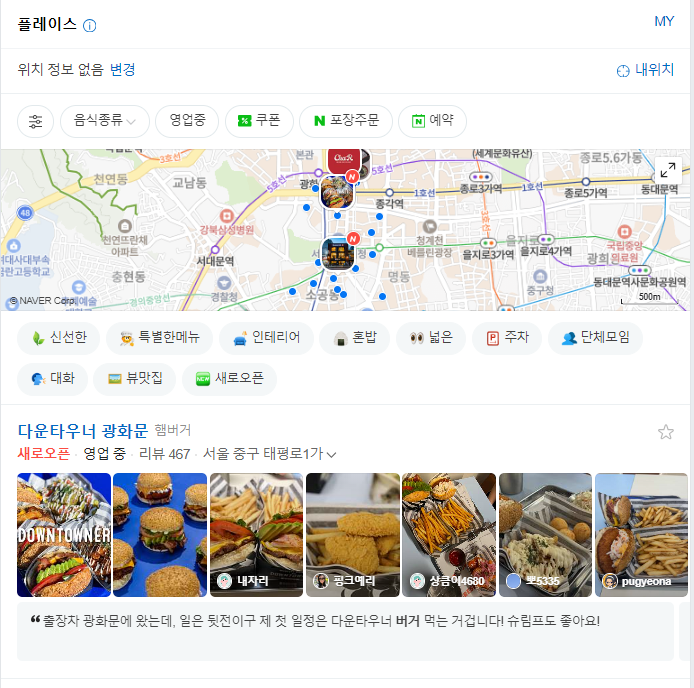Viewport: 694px width, 688px height.
Task: Select the 신선한 keyword chip
Action: click(59, 338)
